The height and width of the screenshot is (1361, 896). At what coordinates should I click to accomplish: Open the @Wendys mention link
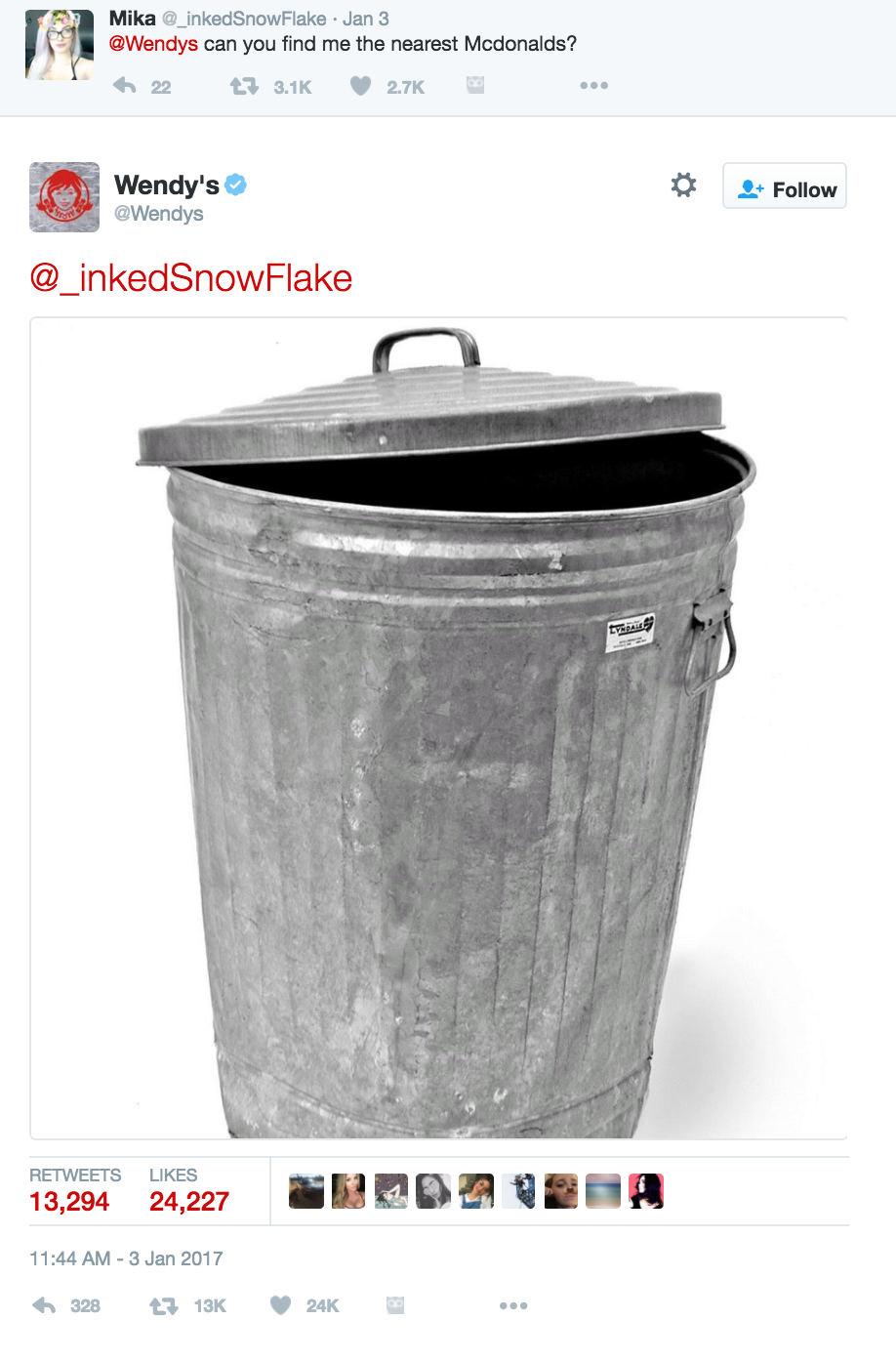pos(153,44)
